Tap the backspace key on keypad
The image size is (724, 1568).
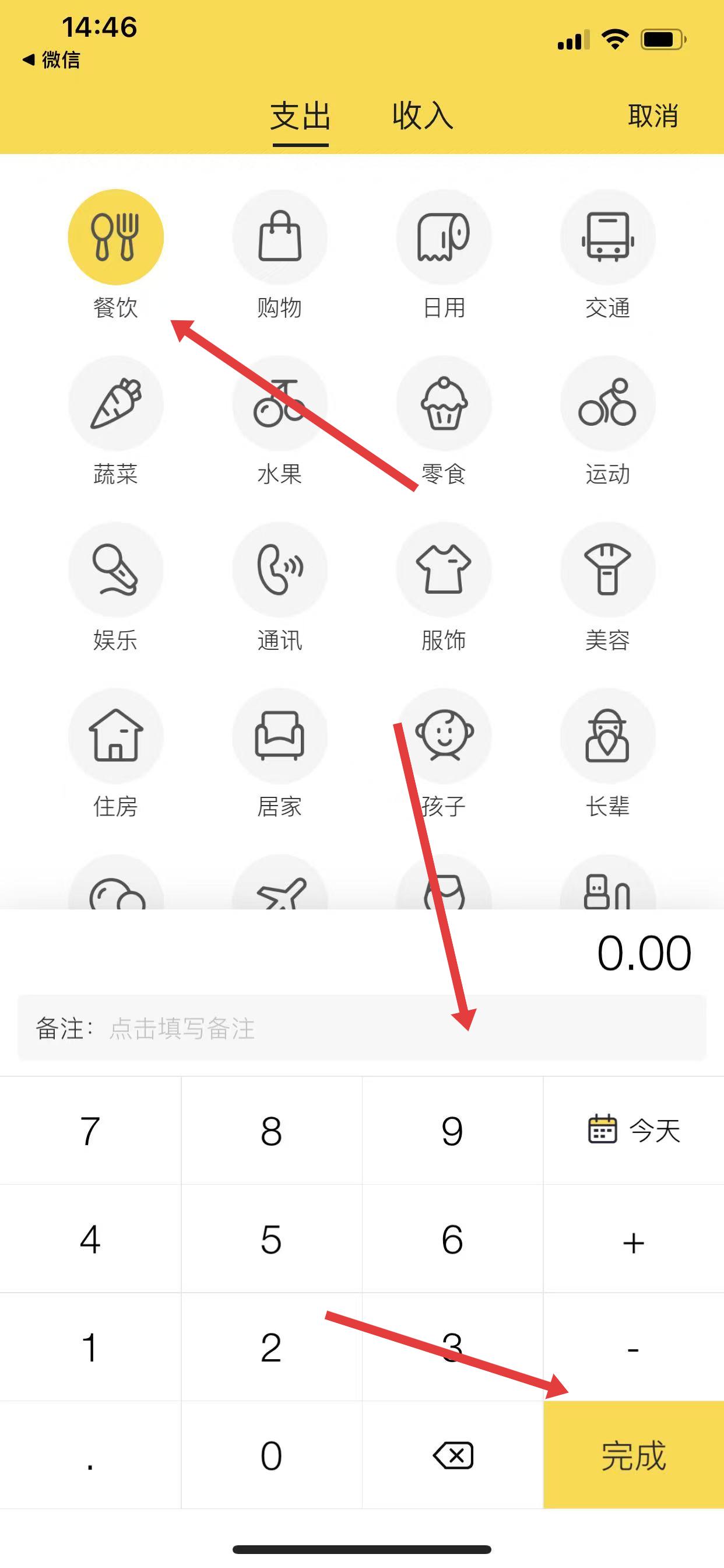click(x=453, y=1455)
